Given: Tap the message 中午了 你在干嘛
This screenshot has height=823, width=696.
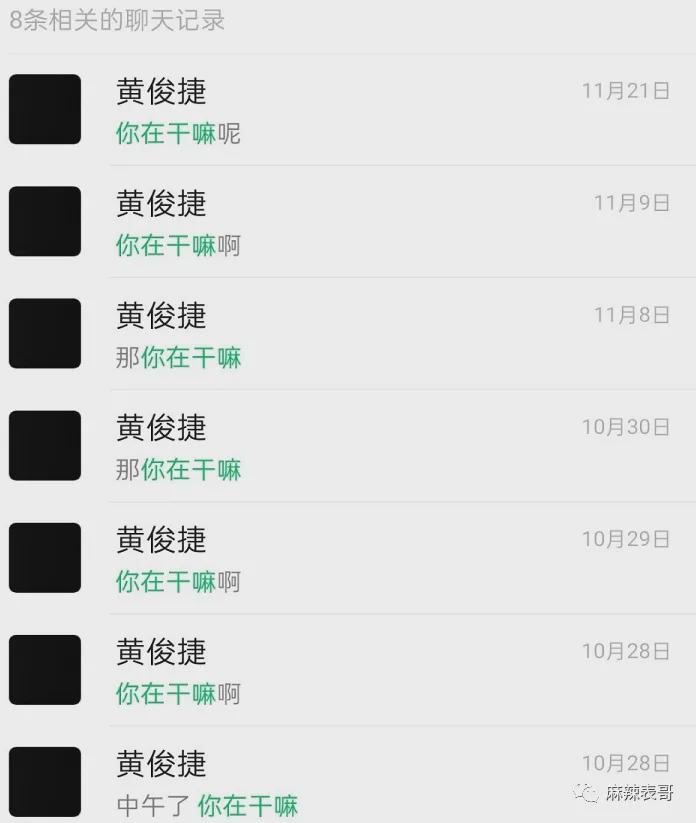Looking at the screenshot, I should tap(348, 782).
